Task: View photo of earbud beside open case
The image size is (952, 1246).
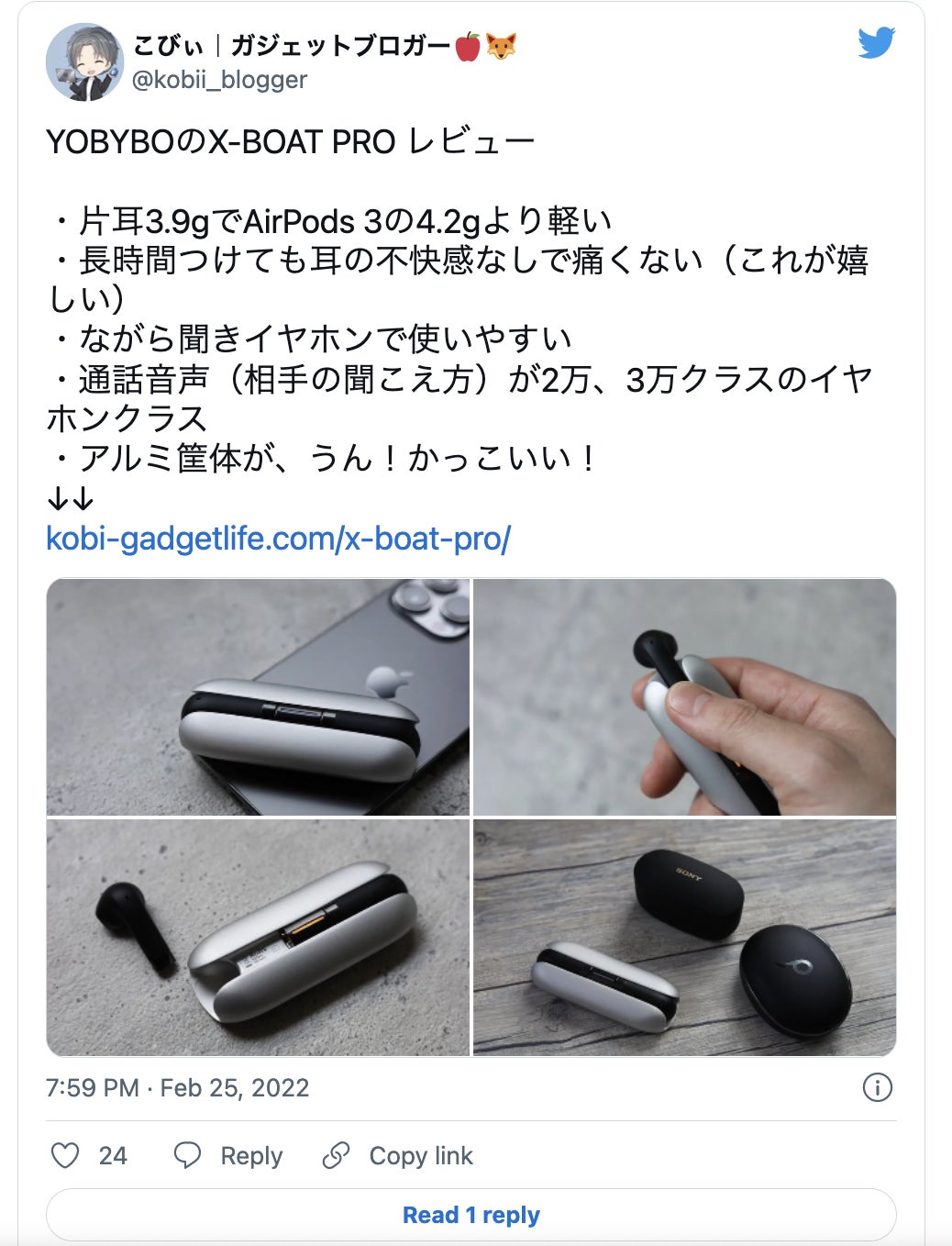Action: point(258,938)
